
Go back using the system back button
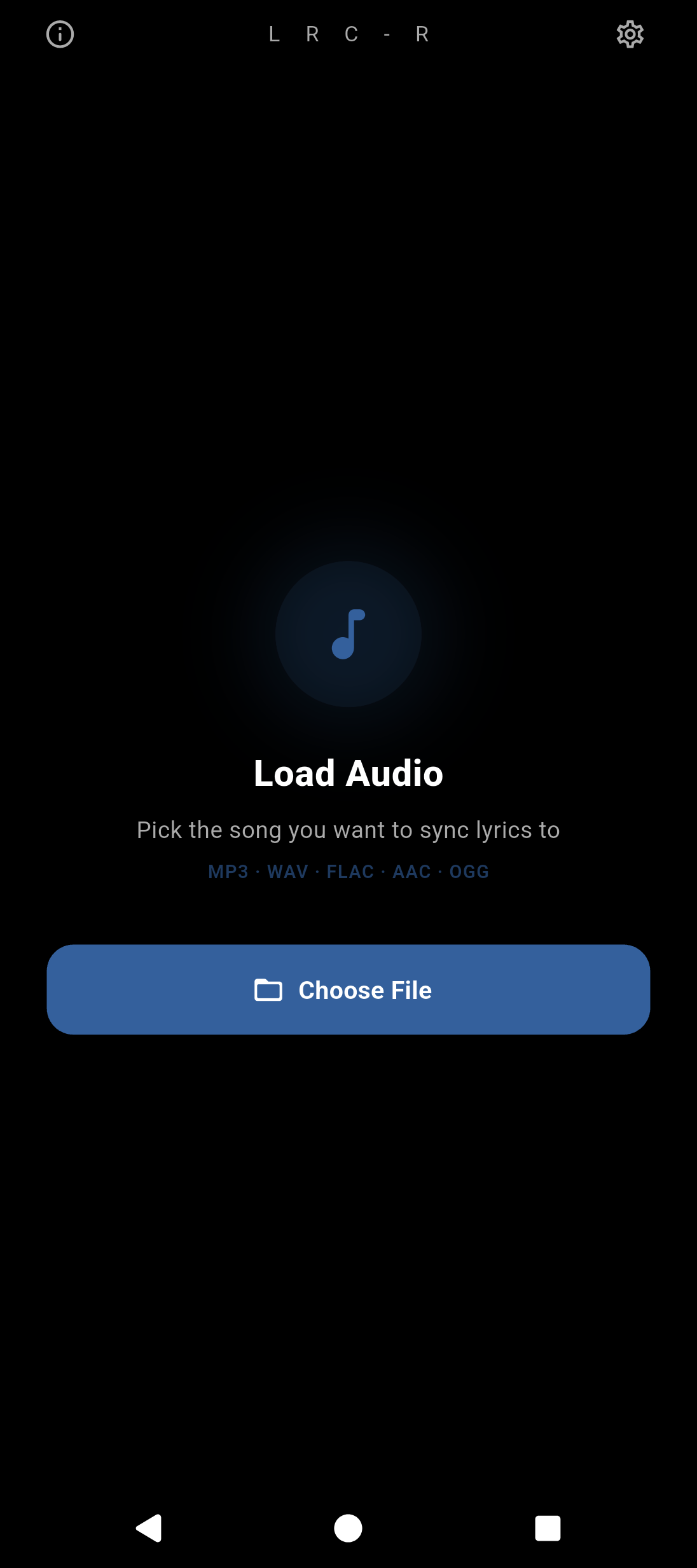coord(149,1528)
